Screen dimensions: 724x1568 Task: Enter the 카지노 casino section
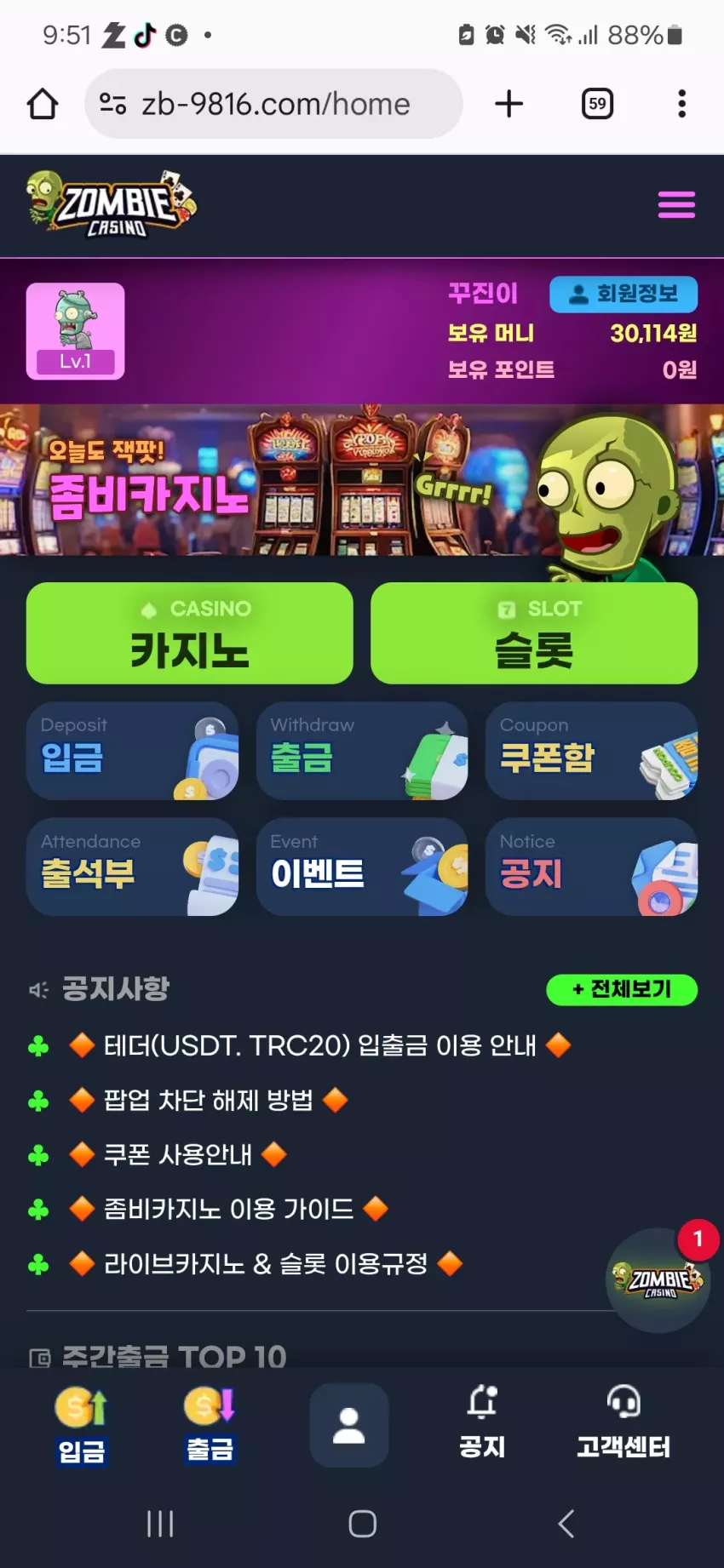click(x=190, y=633)
